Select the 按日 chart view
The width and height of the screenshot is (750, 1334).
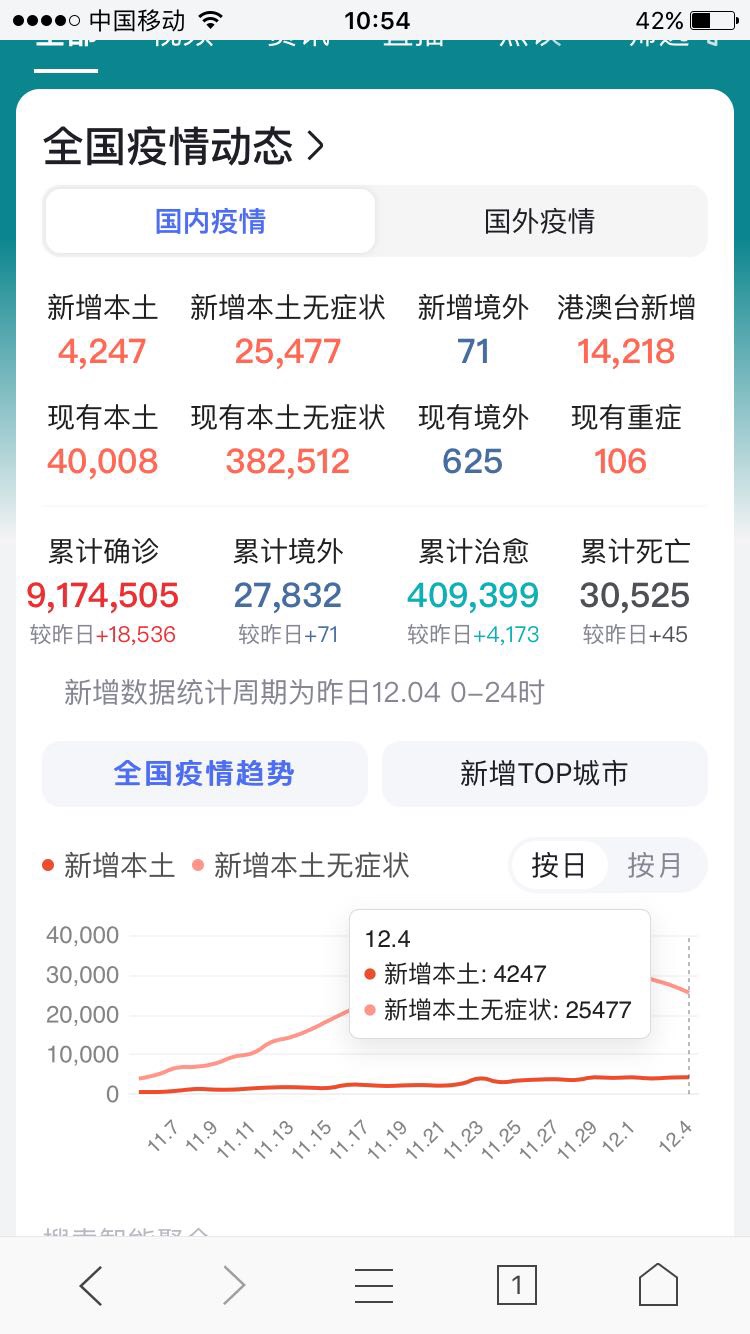[x=558, y=865]
